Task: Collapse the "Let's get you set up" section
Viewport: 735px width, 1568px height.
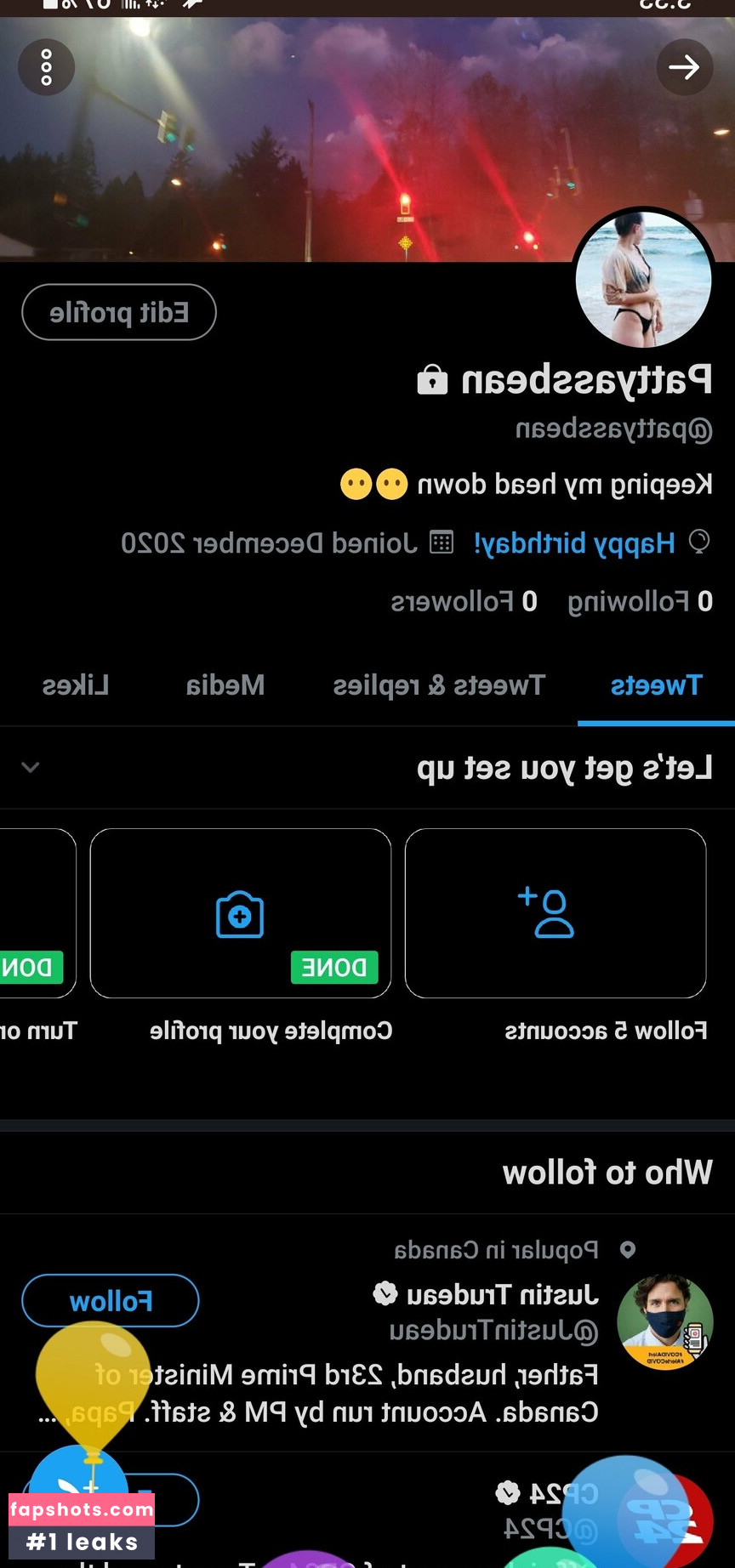Action: (x=31, y=767)
